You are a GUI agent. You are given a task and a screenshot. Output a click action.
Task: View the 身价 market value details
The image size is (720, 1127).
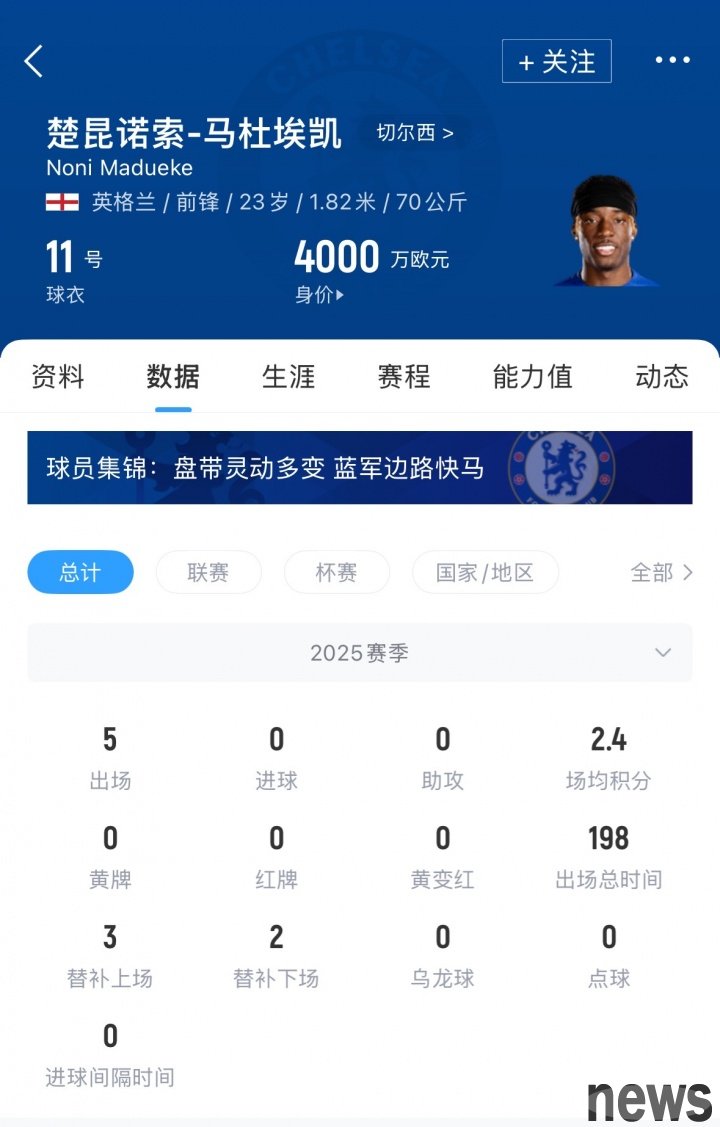[x=319, y=294]
